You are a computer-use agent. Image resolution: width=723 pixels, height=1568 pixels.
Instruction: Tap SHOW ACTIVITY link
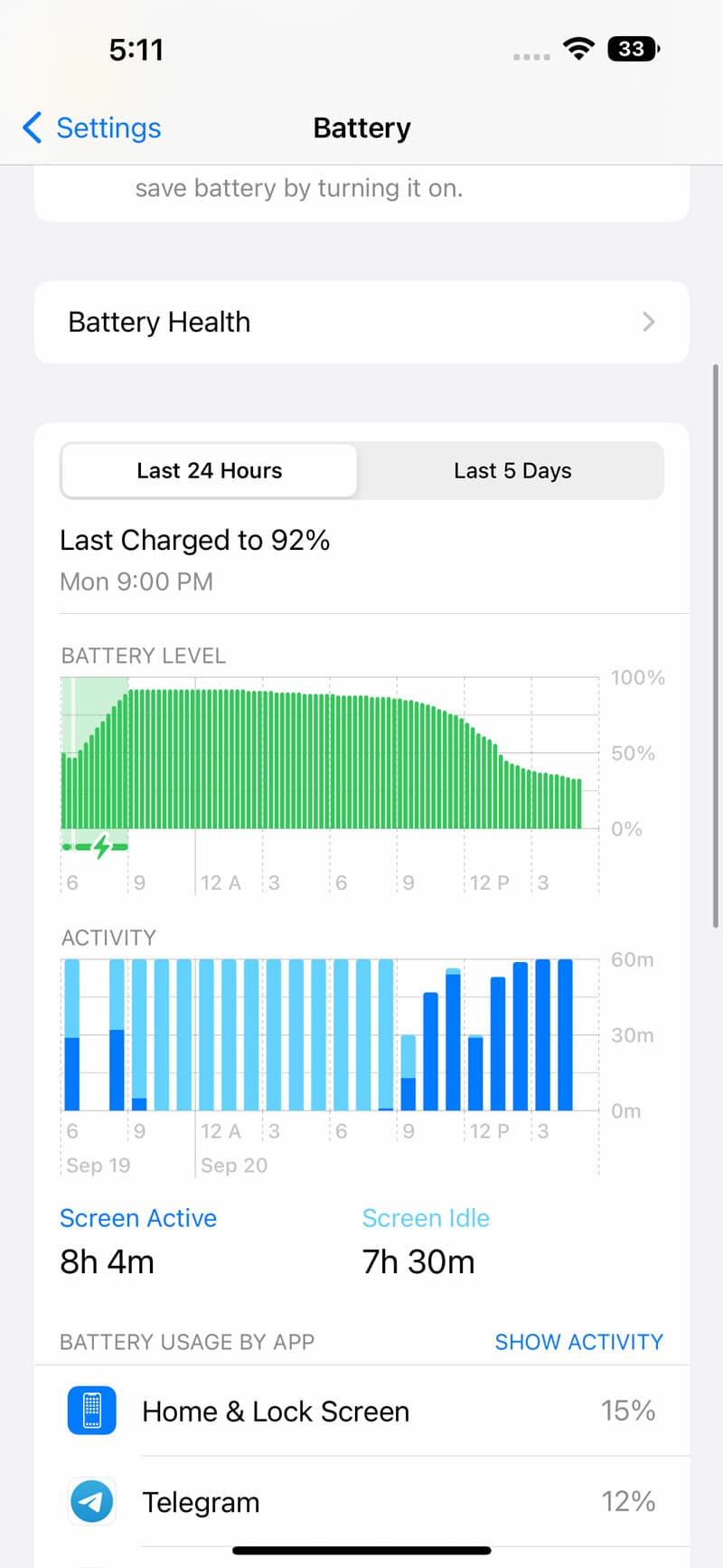(x=578, y=1342)
